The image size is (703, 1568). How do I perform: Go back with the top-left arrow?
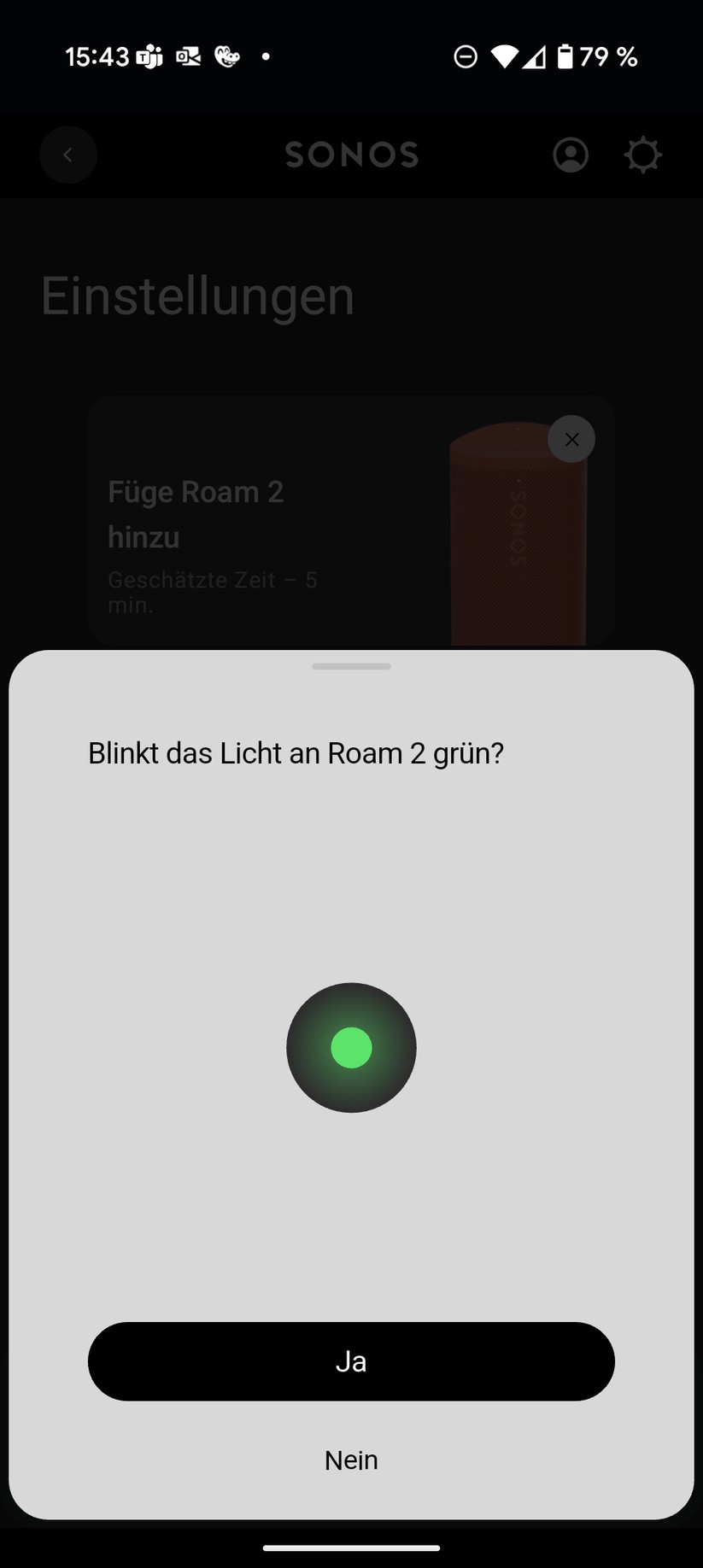tap(68, 155)
